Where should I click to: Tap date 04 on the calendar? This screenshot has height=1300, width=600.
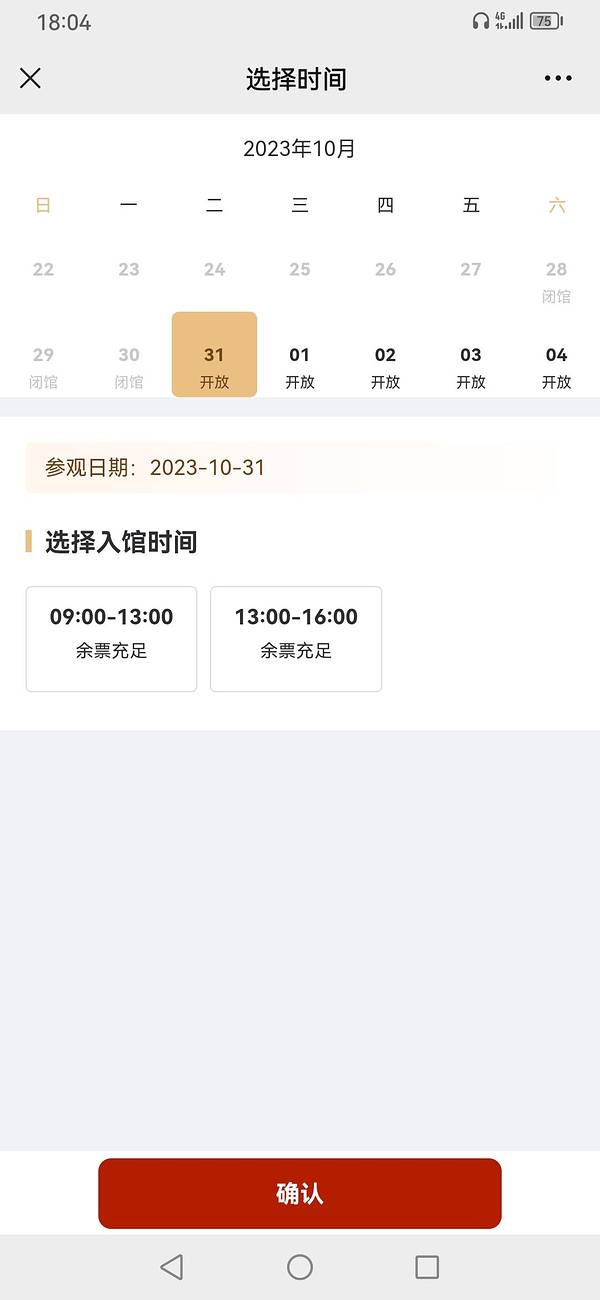point(556,366)
